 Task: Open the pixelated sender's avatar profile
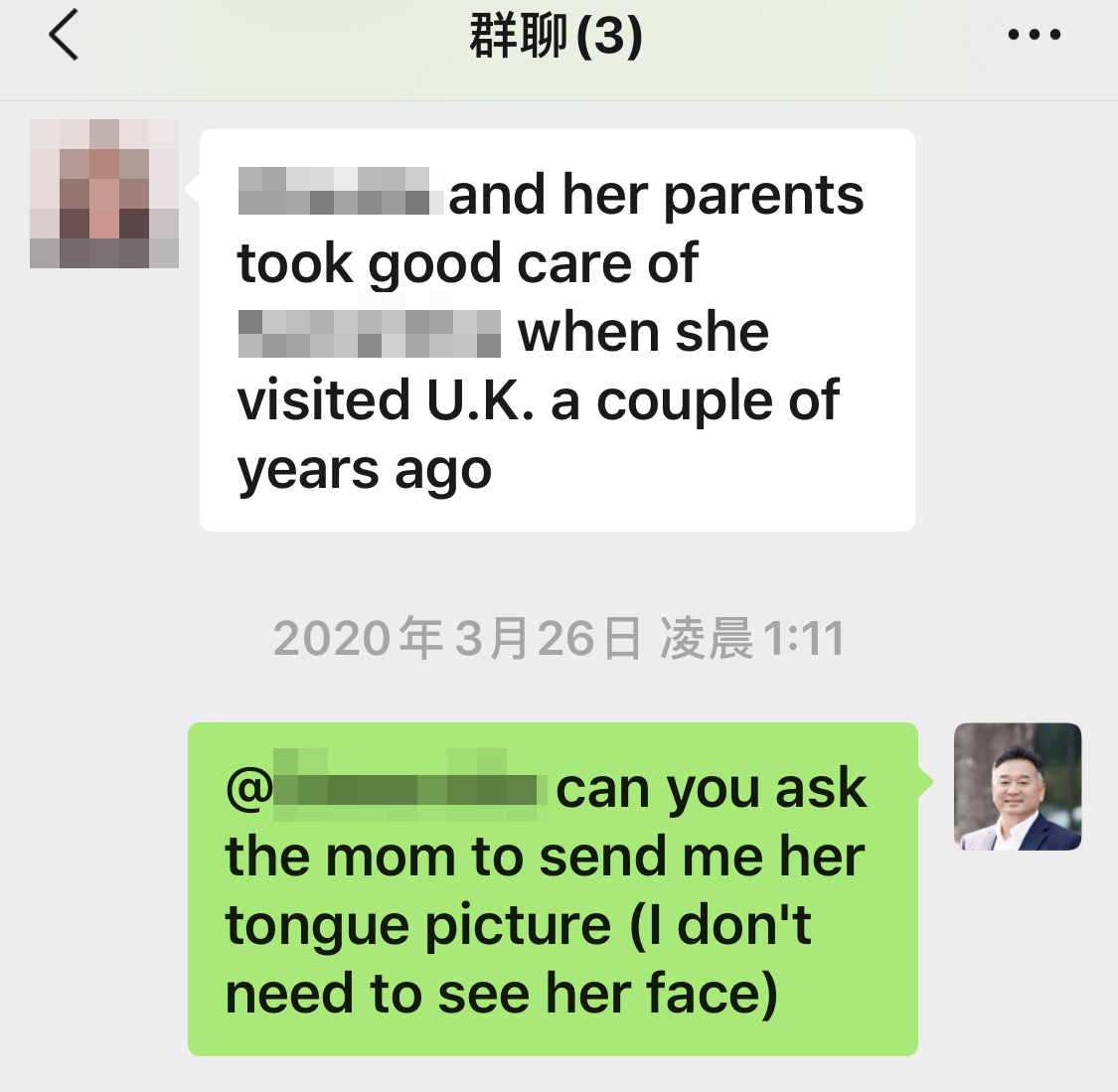[x=104, y=194]
